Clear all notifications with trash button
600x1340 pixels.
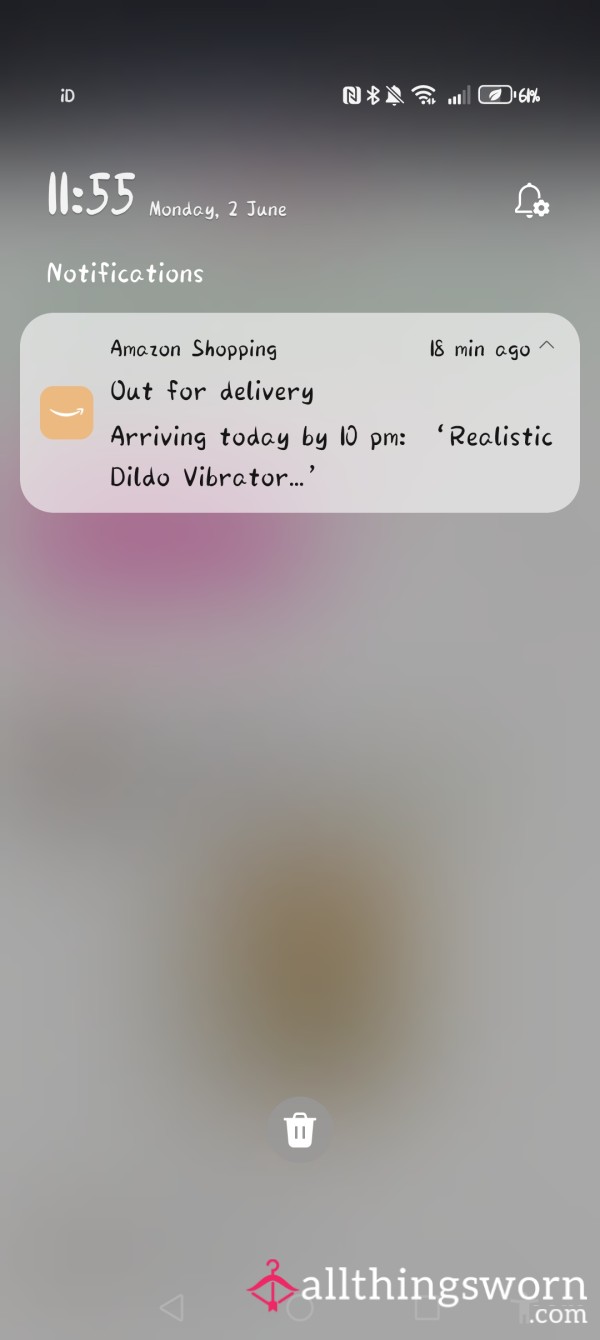coord(300,1129)
